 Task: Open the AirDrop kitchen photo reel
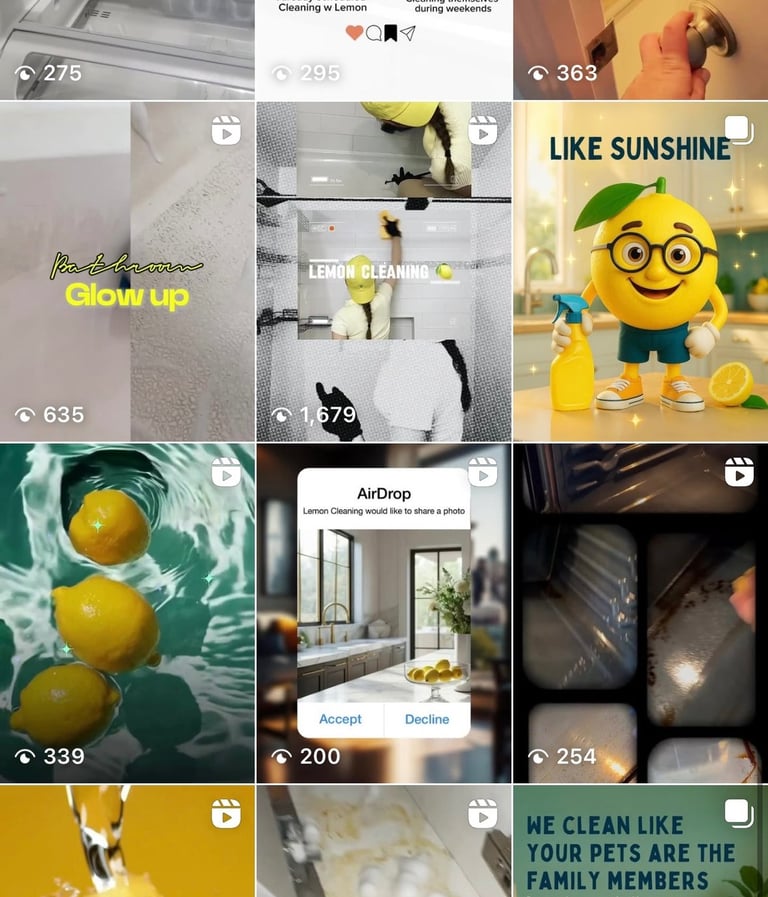coord(383,613)
